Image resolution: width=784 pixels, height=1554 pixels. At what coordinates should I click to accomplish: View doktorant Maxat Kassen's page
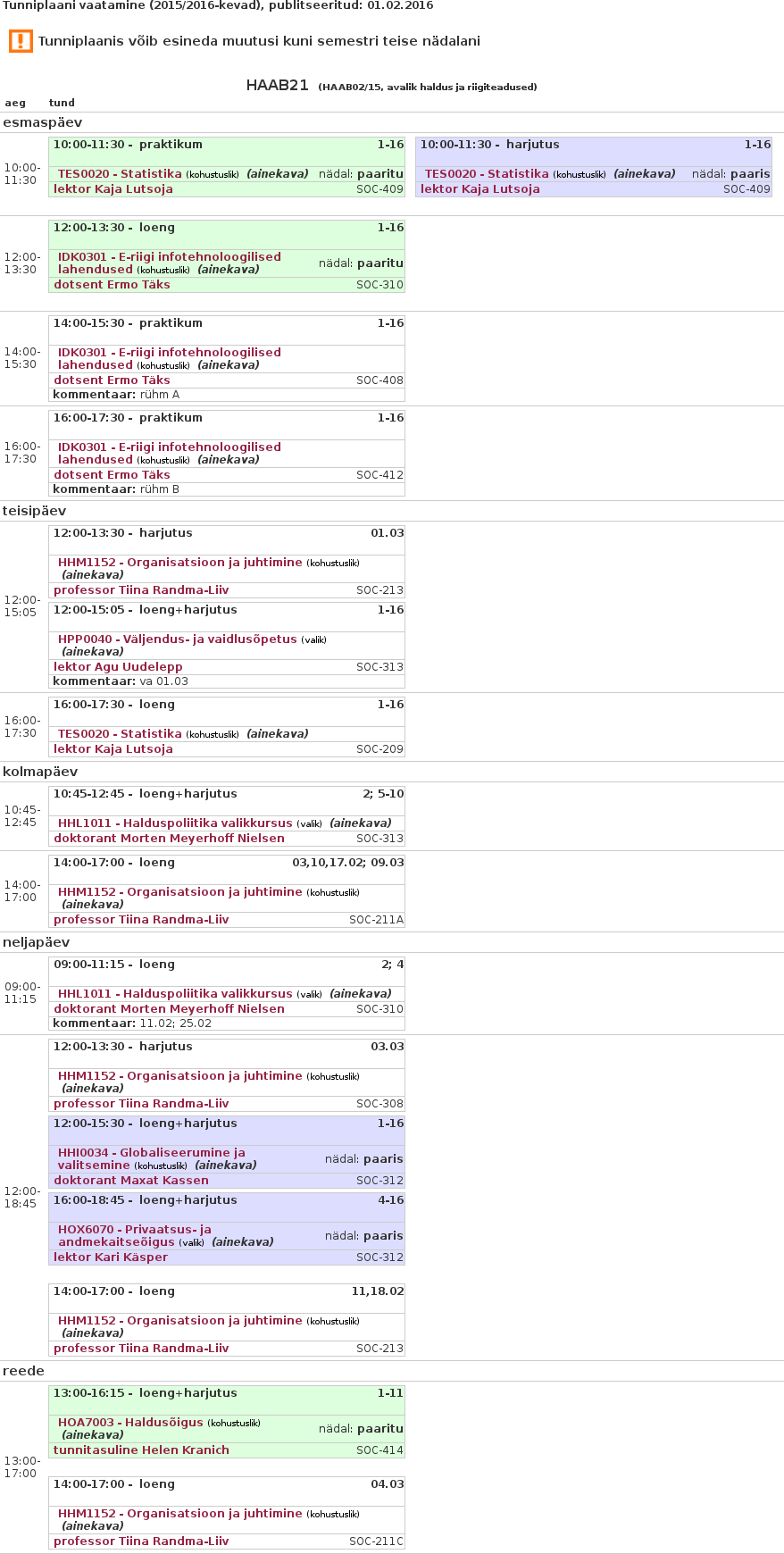point(130,1181)
